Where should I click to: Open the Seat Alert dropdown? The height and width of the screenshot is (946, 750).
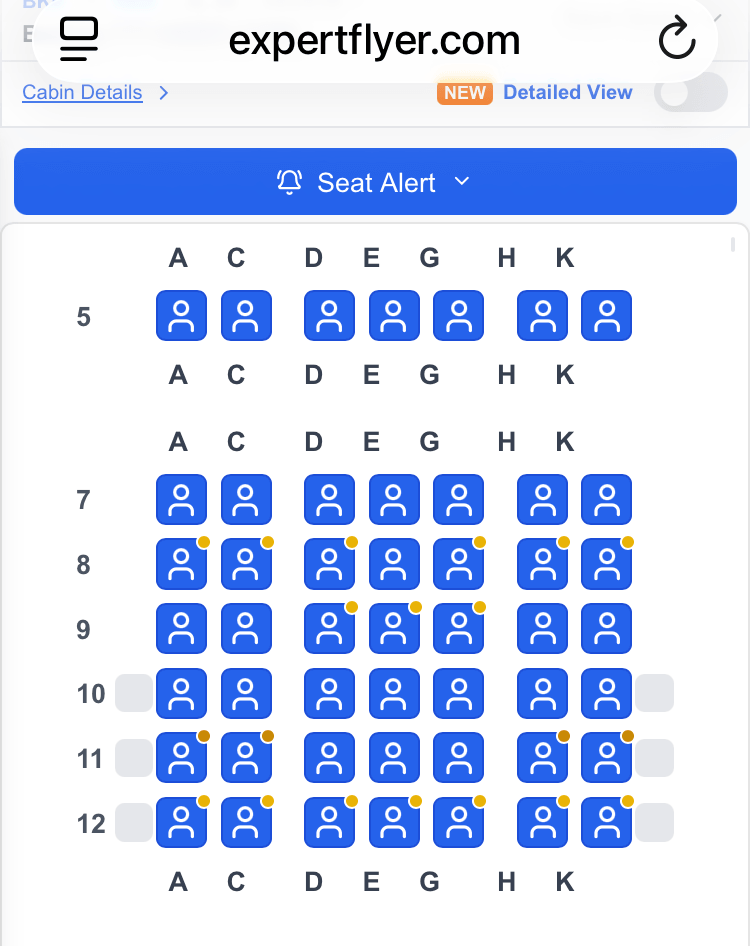click(375, 182)
